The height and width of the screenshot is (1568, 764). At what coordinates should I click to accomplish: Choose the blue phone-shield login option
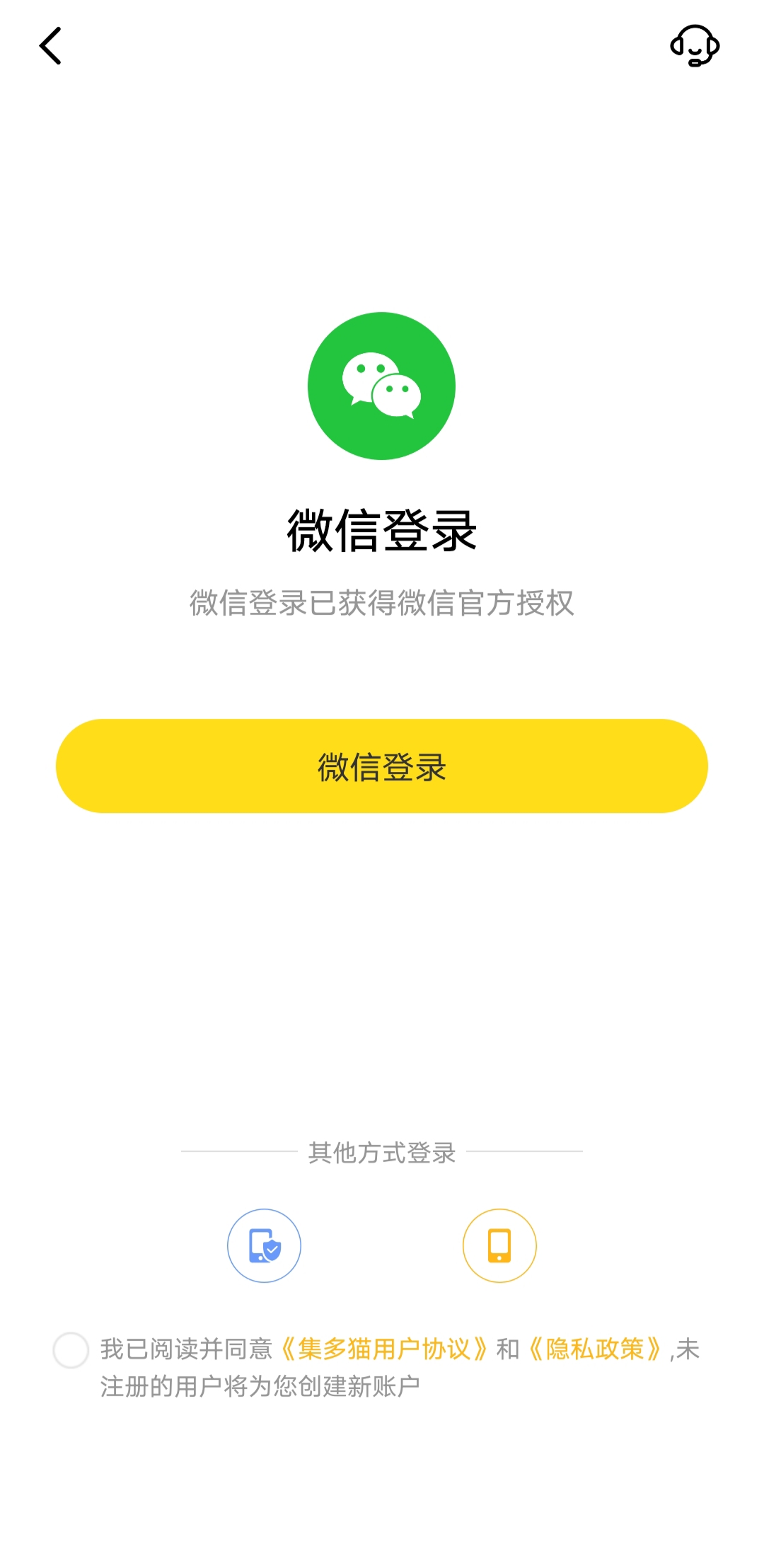click(x=264, y=1245)
